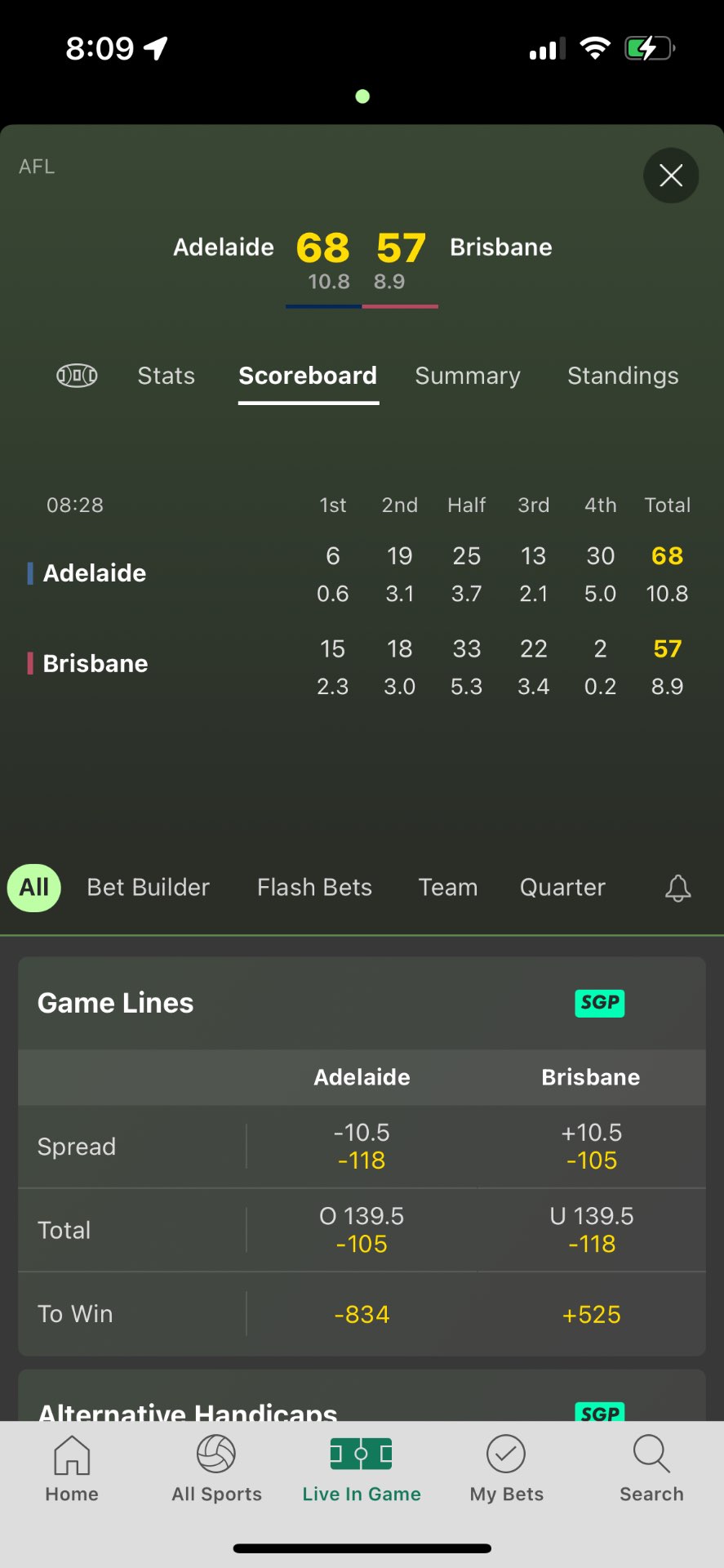Show Flash Bets markets
Viewport: 724px width, 1568px height.
pyautogui.click(x=314, y=888)
